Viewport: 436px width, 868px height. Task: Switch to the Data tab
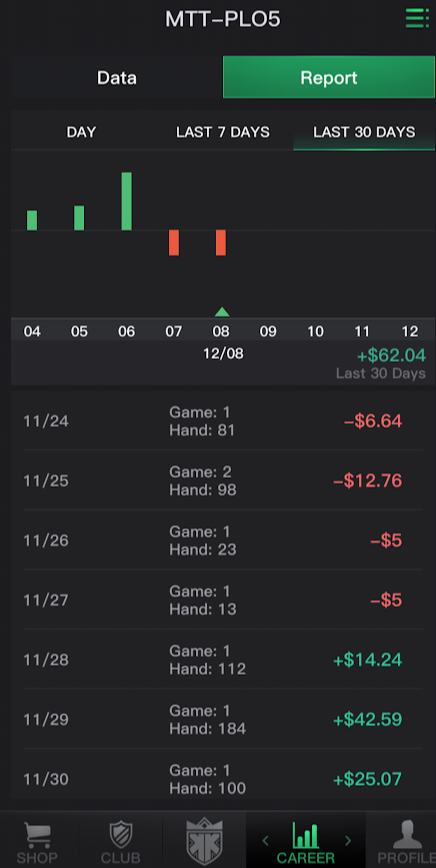point(117,77)
